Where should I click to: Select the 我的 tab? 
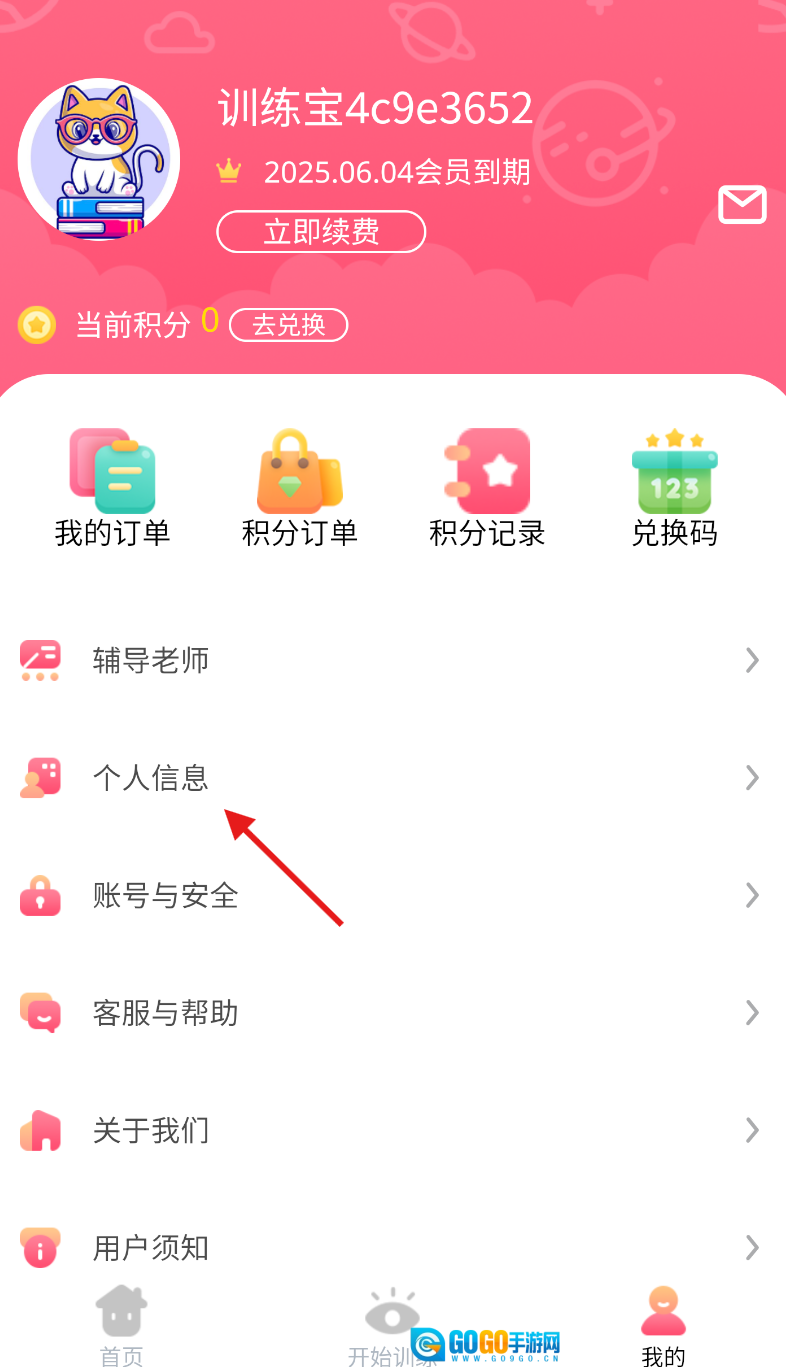663,1325
